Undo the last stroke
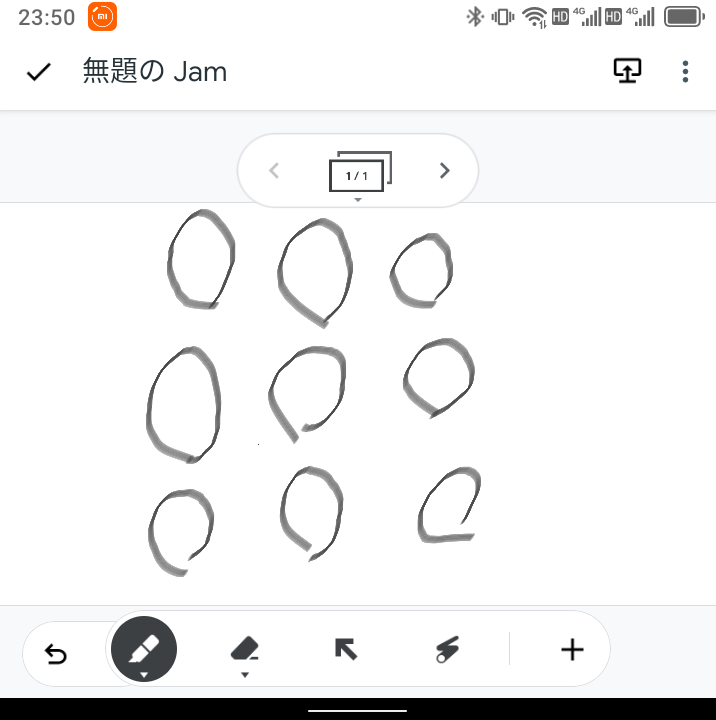 (57, 654)
